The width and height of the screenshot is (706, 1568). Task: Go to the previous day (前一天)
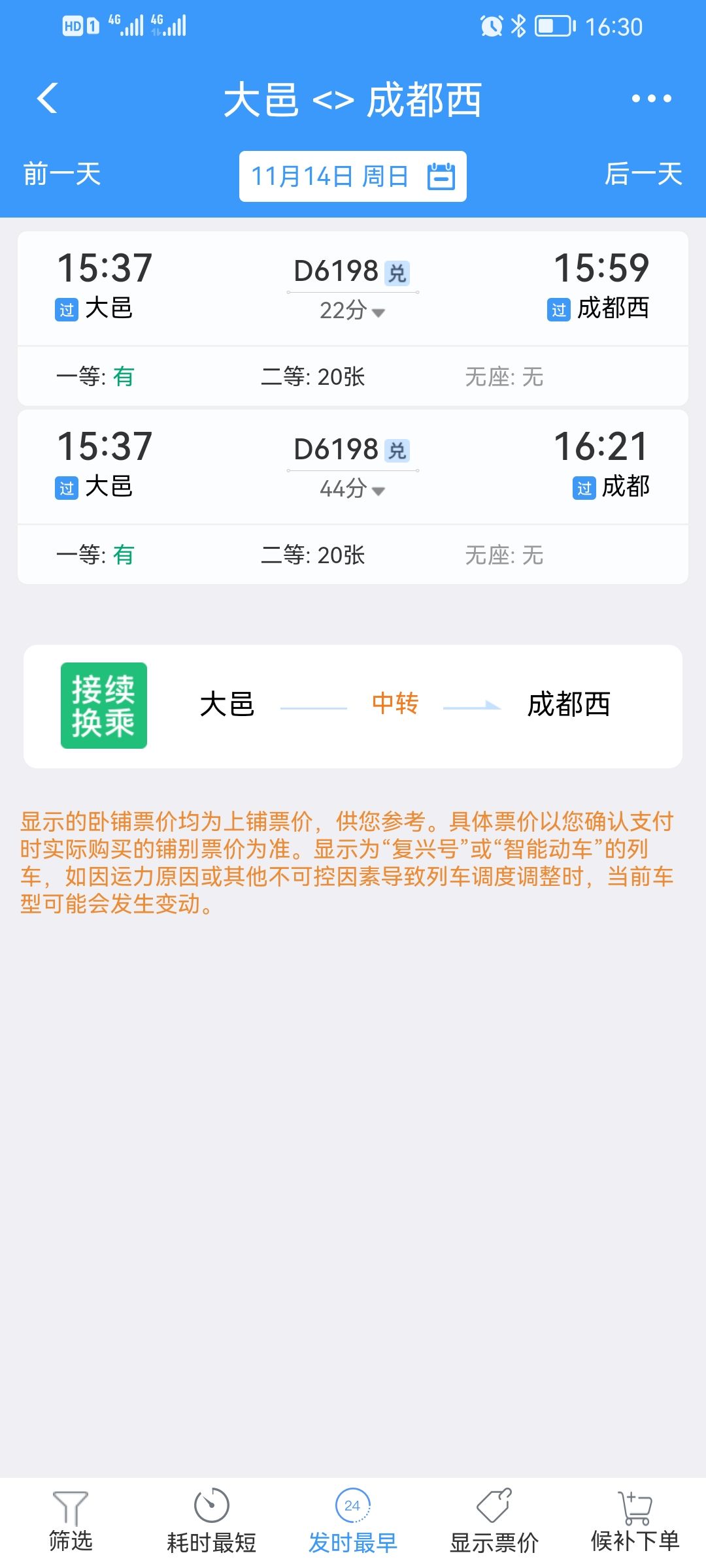[x=62, y=174]
